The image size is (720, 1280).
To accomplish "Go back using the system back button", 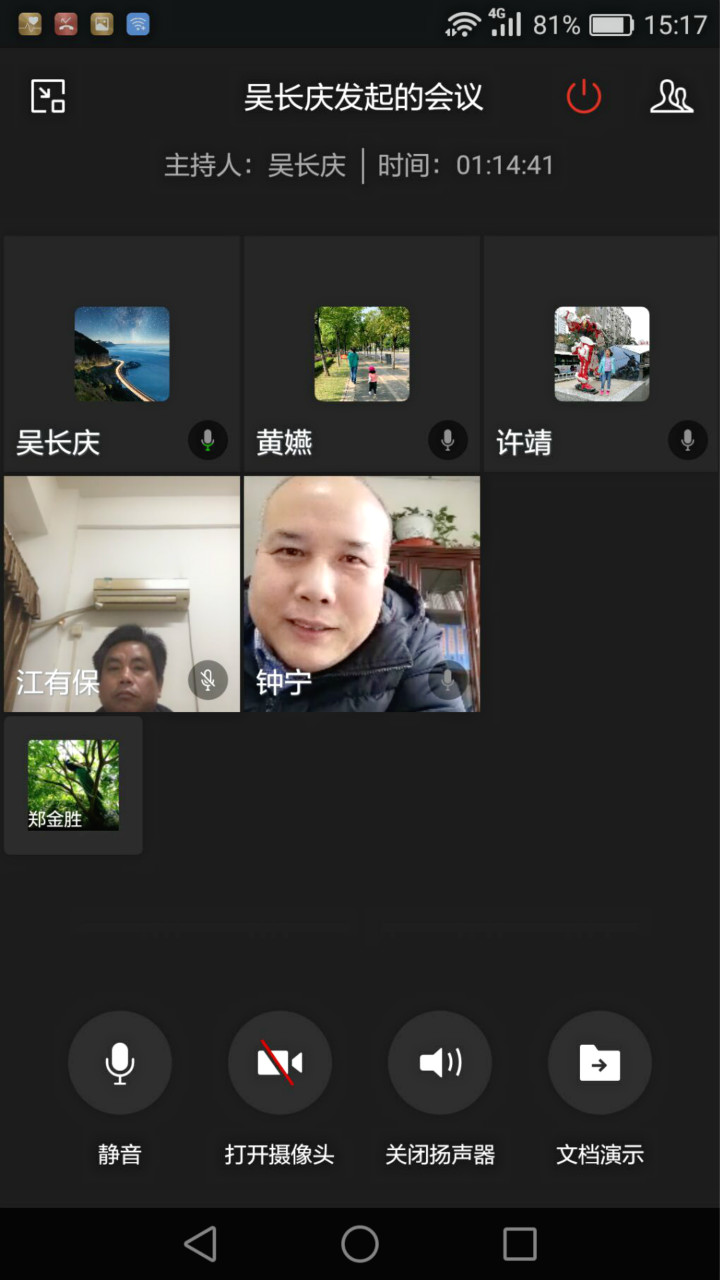I will point(201,1244).
